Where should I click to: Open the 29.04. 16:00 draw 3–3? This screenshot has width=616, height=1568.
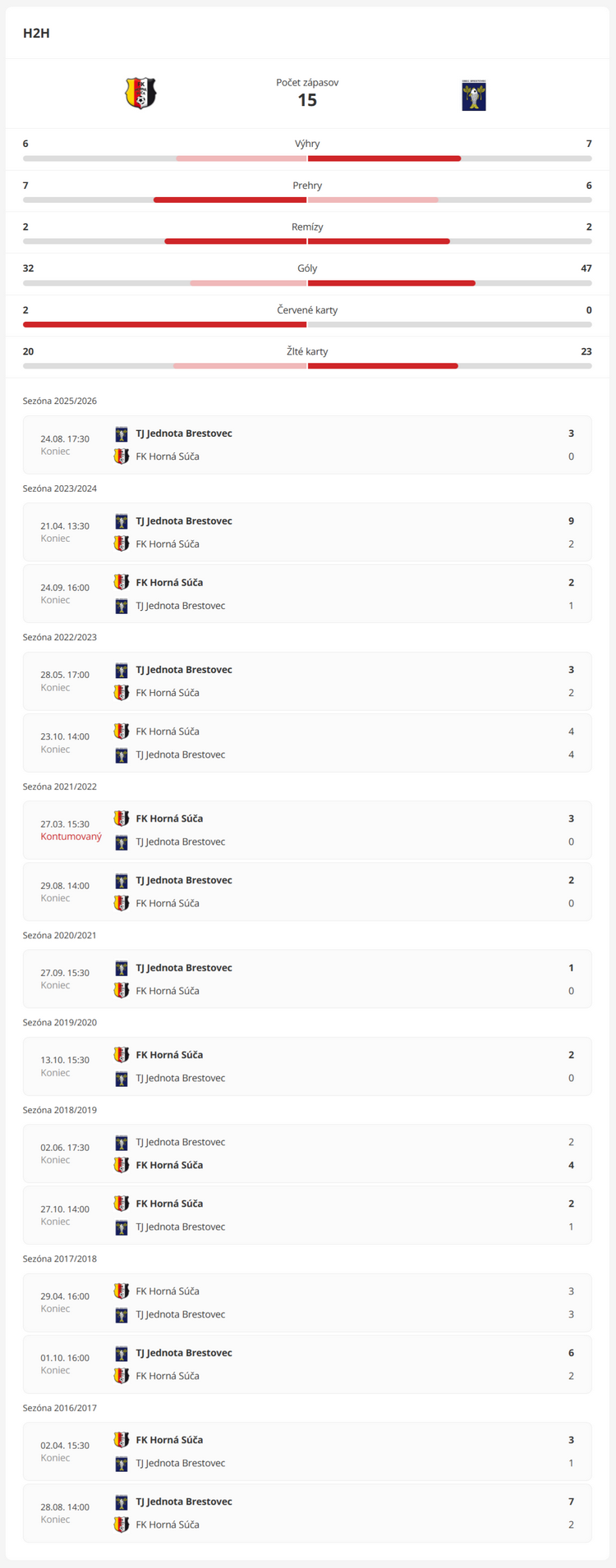[x=307, y=1303]
